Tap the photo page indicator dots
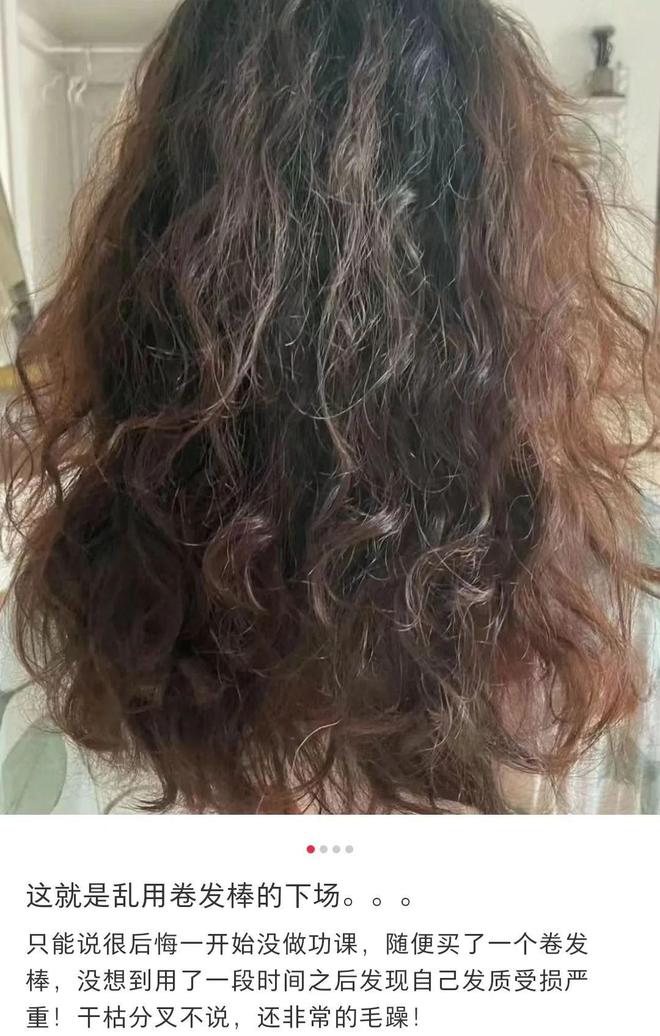660x1036 pixels. tap(330, 849)
